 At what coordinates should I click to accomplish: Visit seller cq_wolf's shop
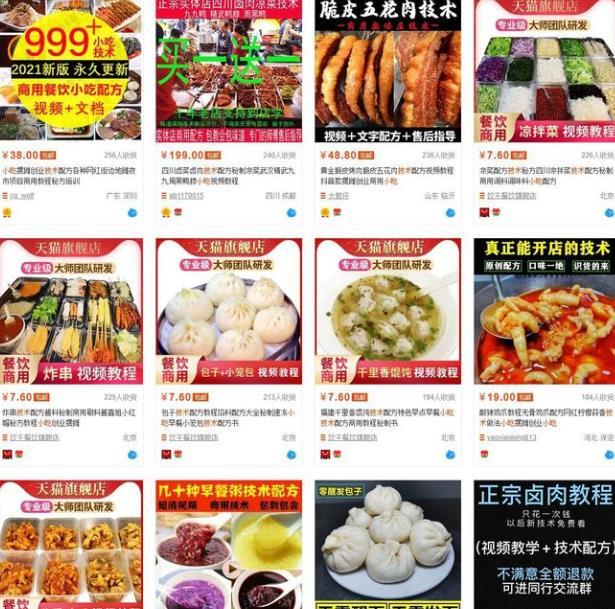pyautogui.click(x=22, y=196)
